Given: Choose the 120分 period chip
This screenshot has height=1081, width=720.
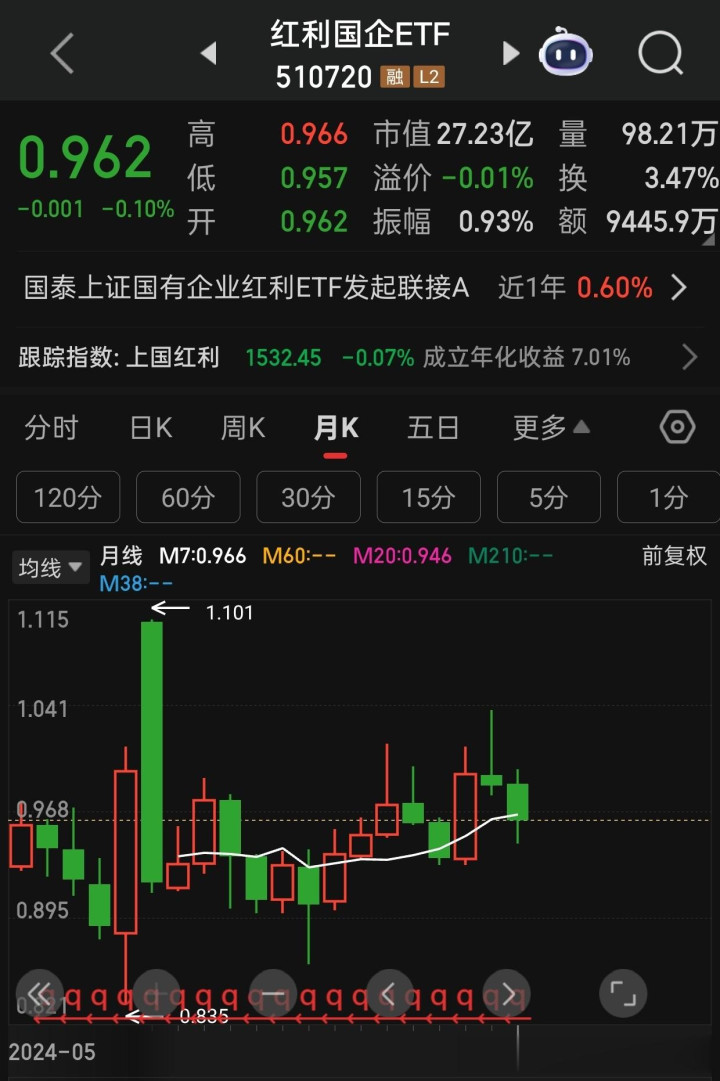Looking at the screenshot, I should click(x=68, y=497).
